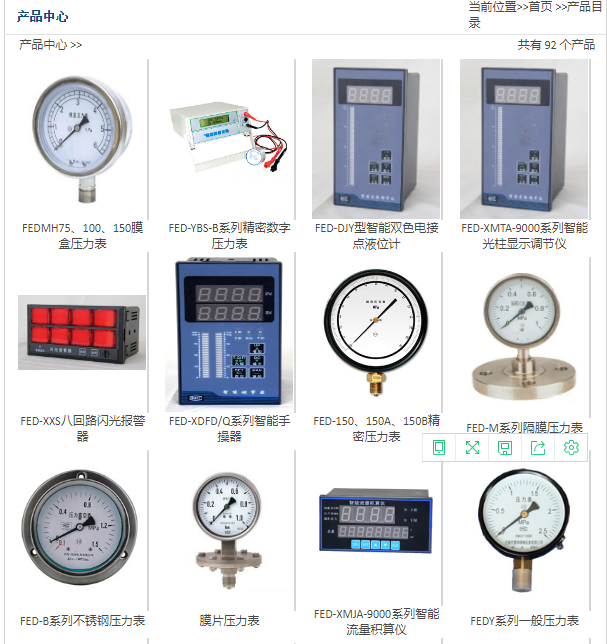Go to 首页 breadcrumb link
The image size is (607, 644).
(x=541, y=7)
